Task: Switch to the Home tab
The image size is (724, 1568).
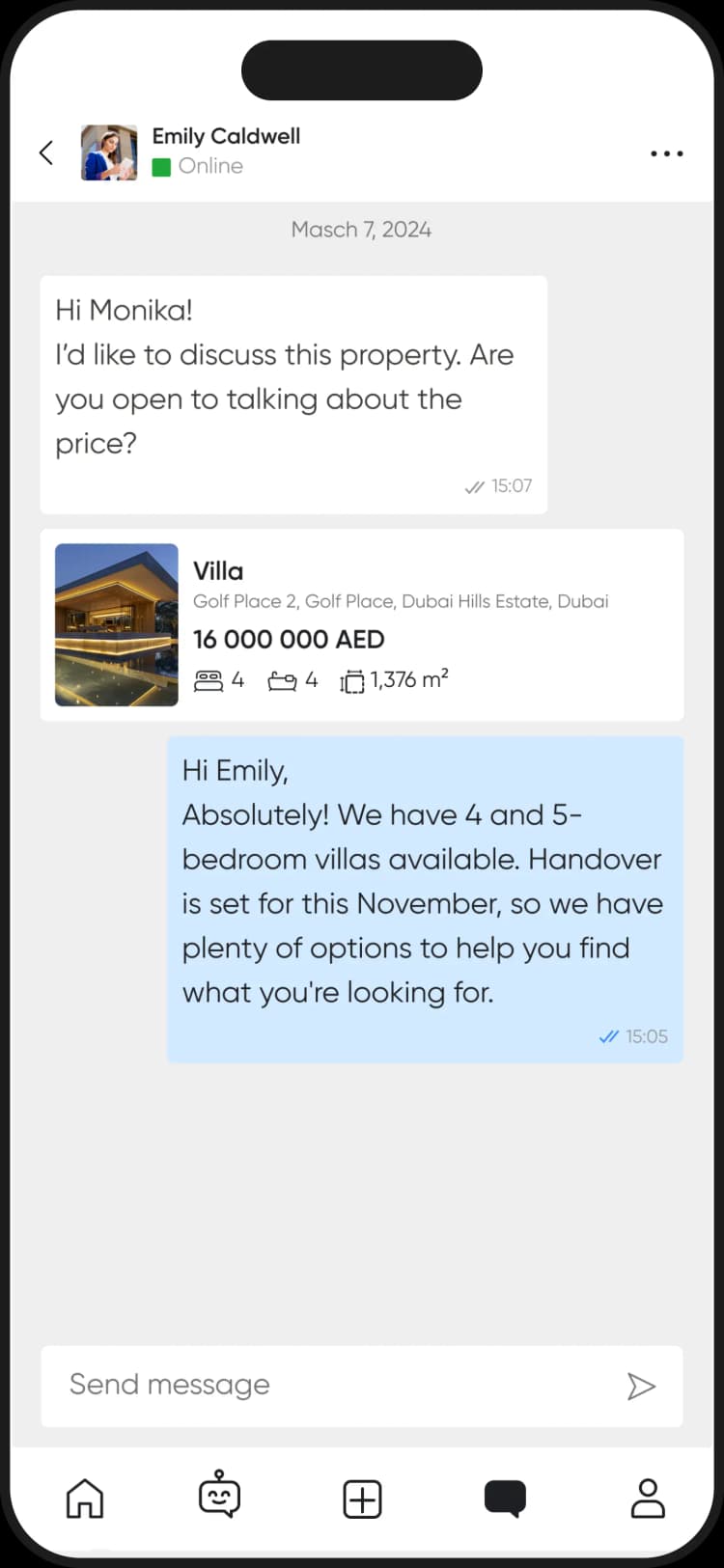Action: [85, 1499]
